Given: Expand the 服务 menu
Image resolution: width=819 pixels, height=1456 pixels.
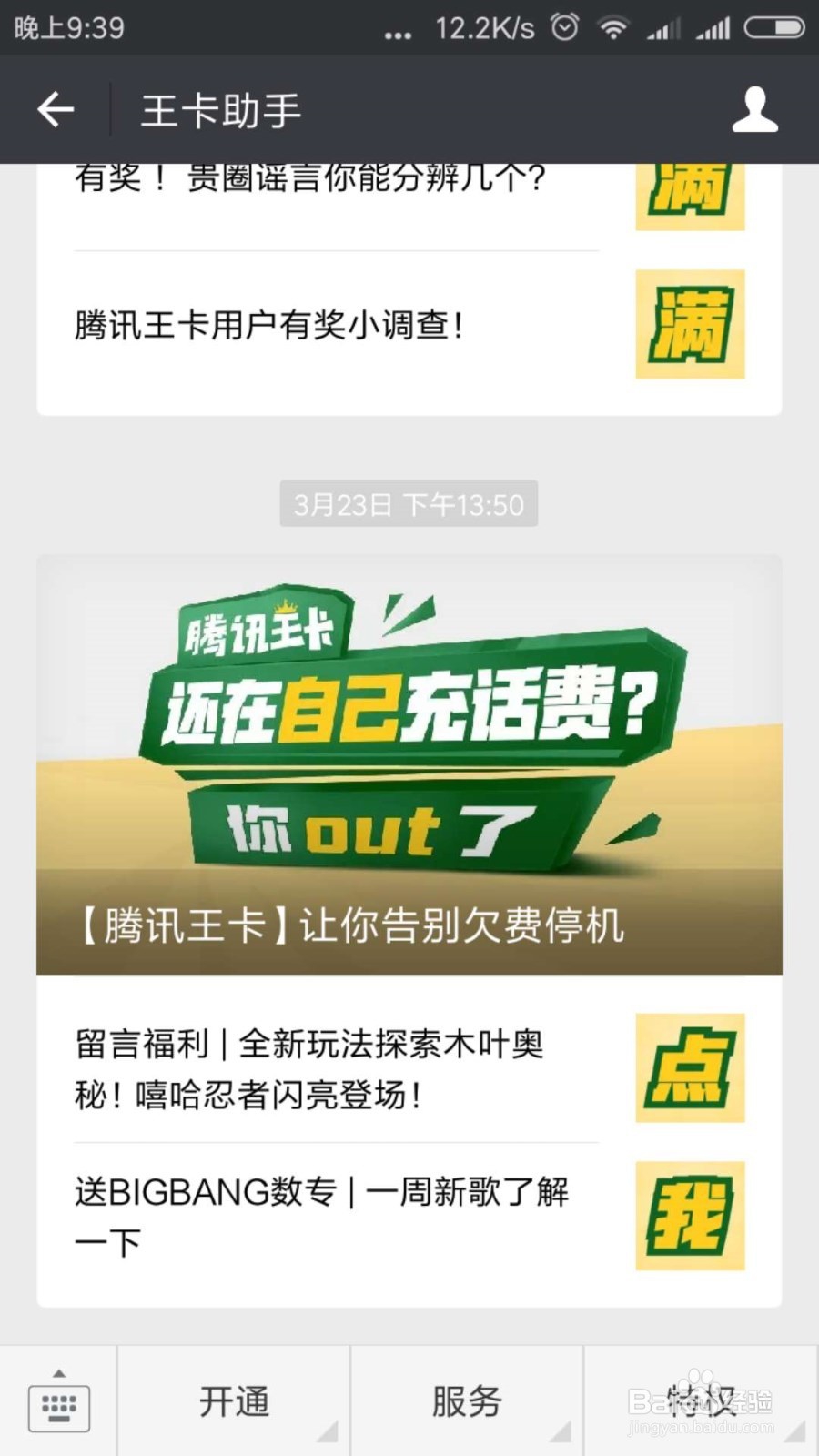Looking at the screenshot, I should [467, 1402].
